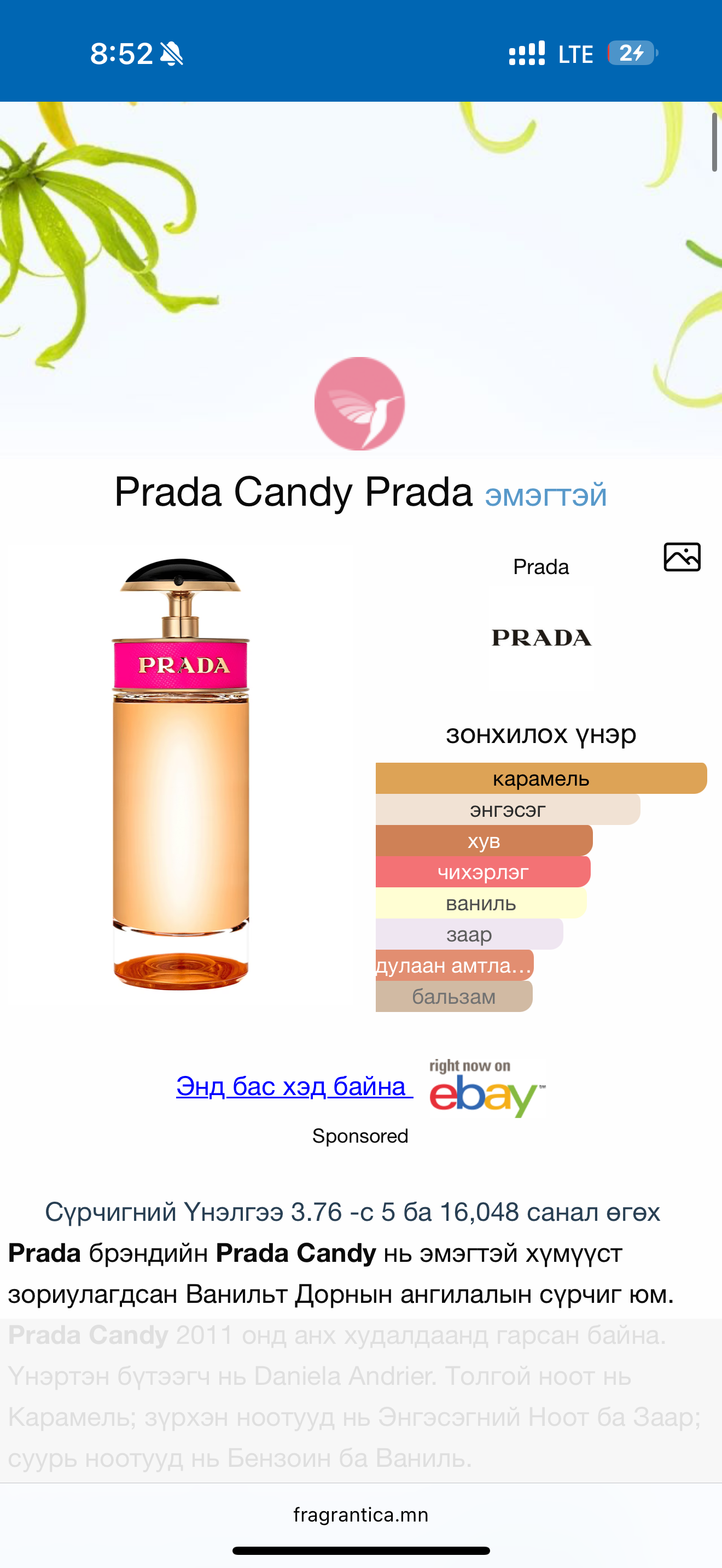This screenshot has height=1568, width=722.
Task: Tap the fragrantica.mn address bar
Action: click(x=360, y=1514)
